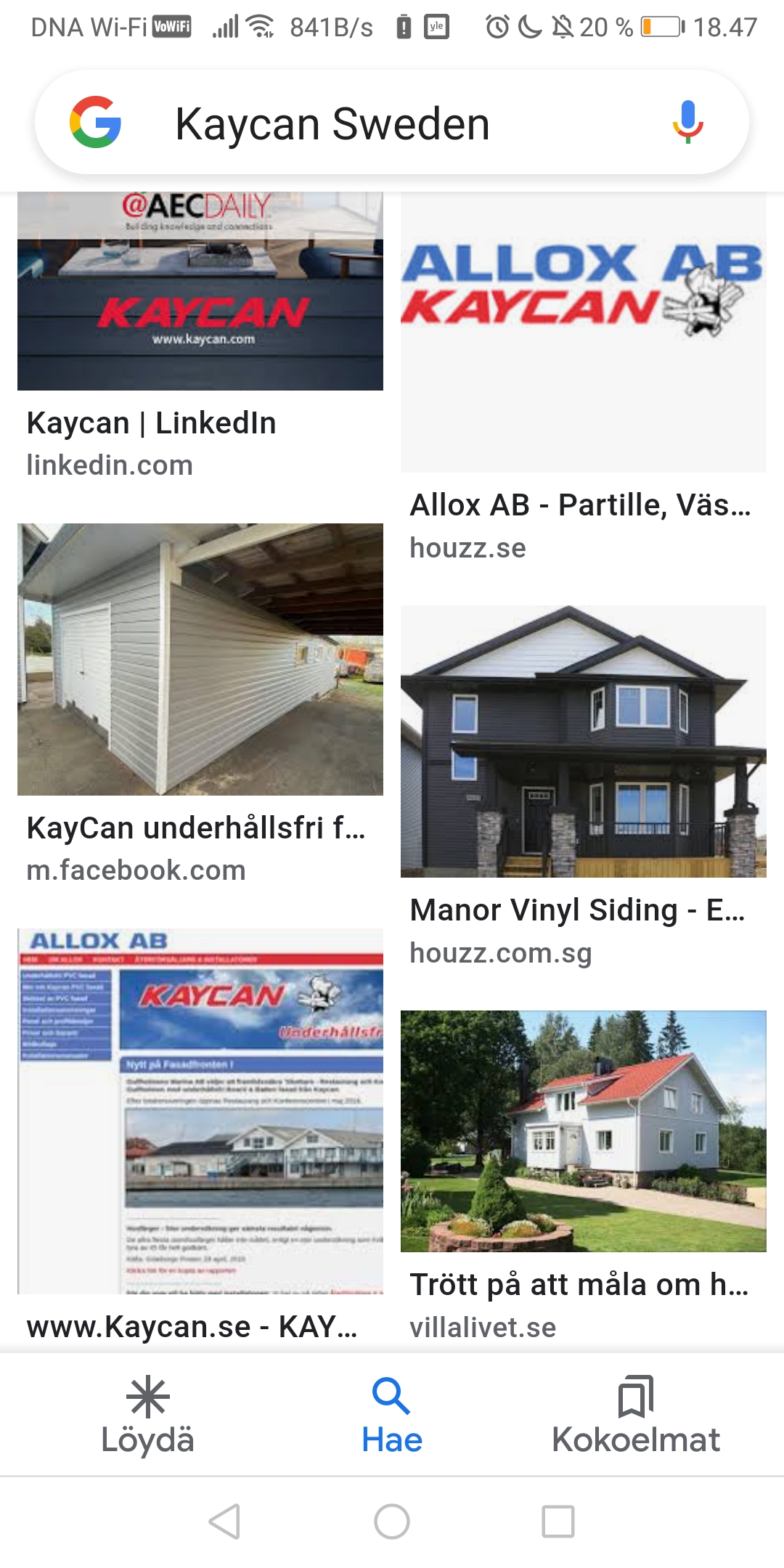Go to the Kokoelmat collections tab
Image resolution: width=784 pixels, height=1568 pixels.
click(636, 1414)
